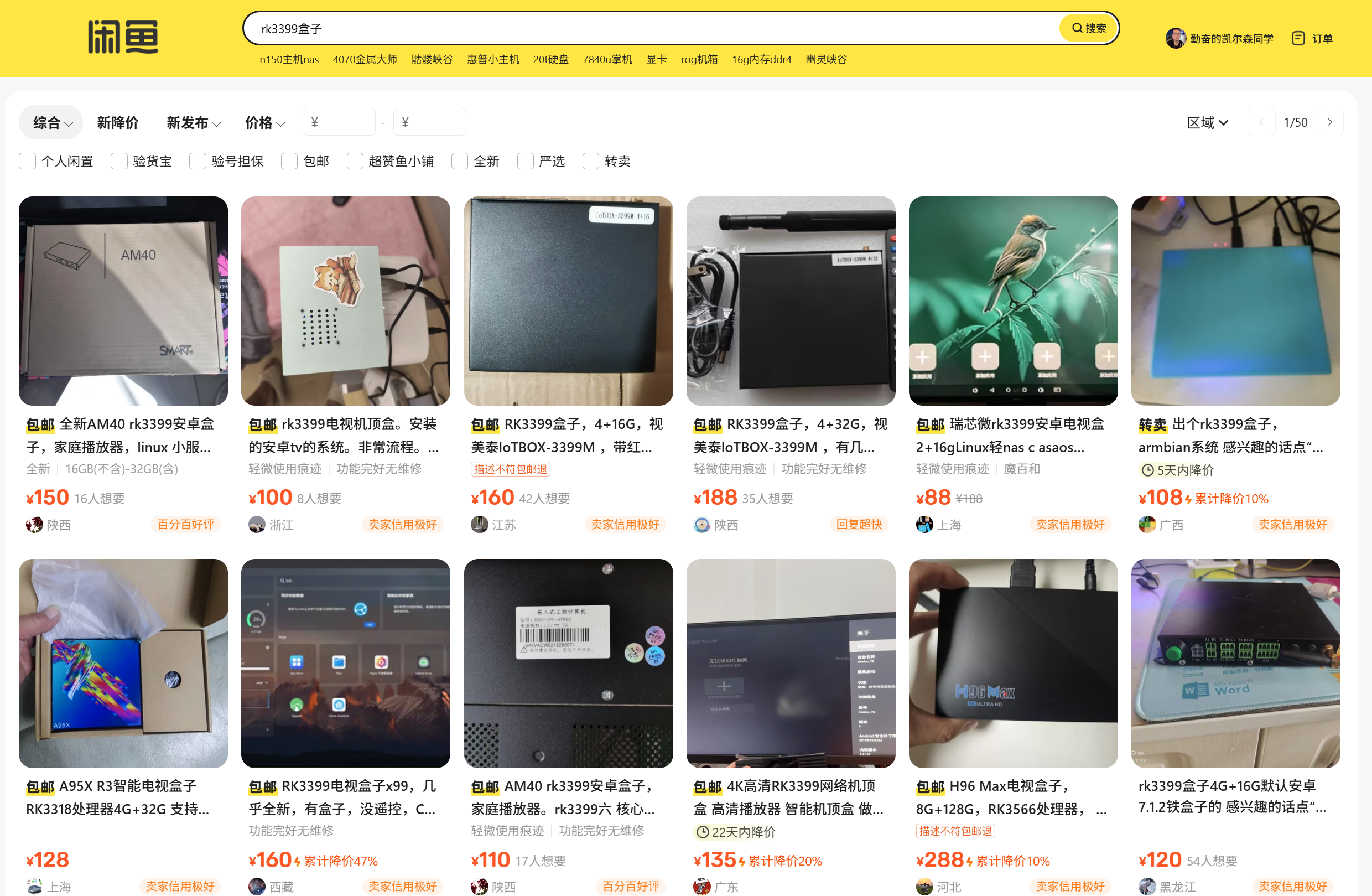This screenshot has height=896, width=1372.
Task: Open the 区域 region filter
Action: click(1207, 122)
